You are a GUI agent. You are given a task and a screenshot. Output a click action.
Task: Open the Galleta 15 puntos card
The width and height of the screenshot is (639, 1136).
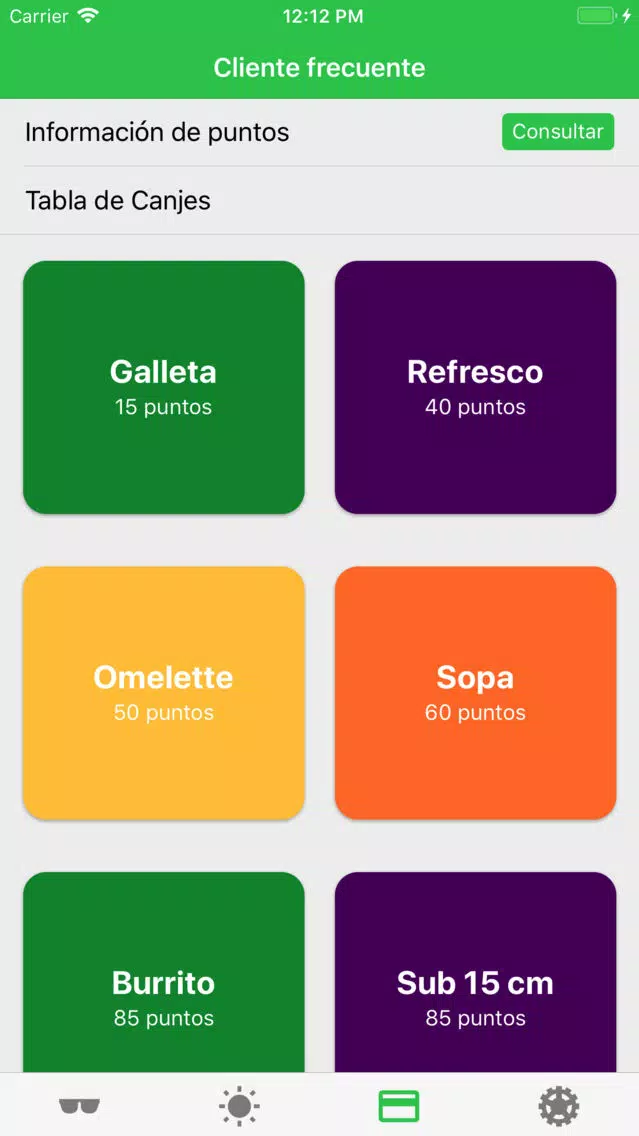pyautogui.click(x=164, y=388)
